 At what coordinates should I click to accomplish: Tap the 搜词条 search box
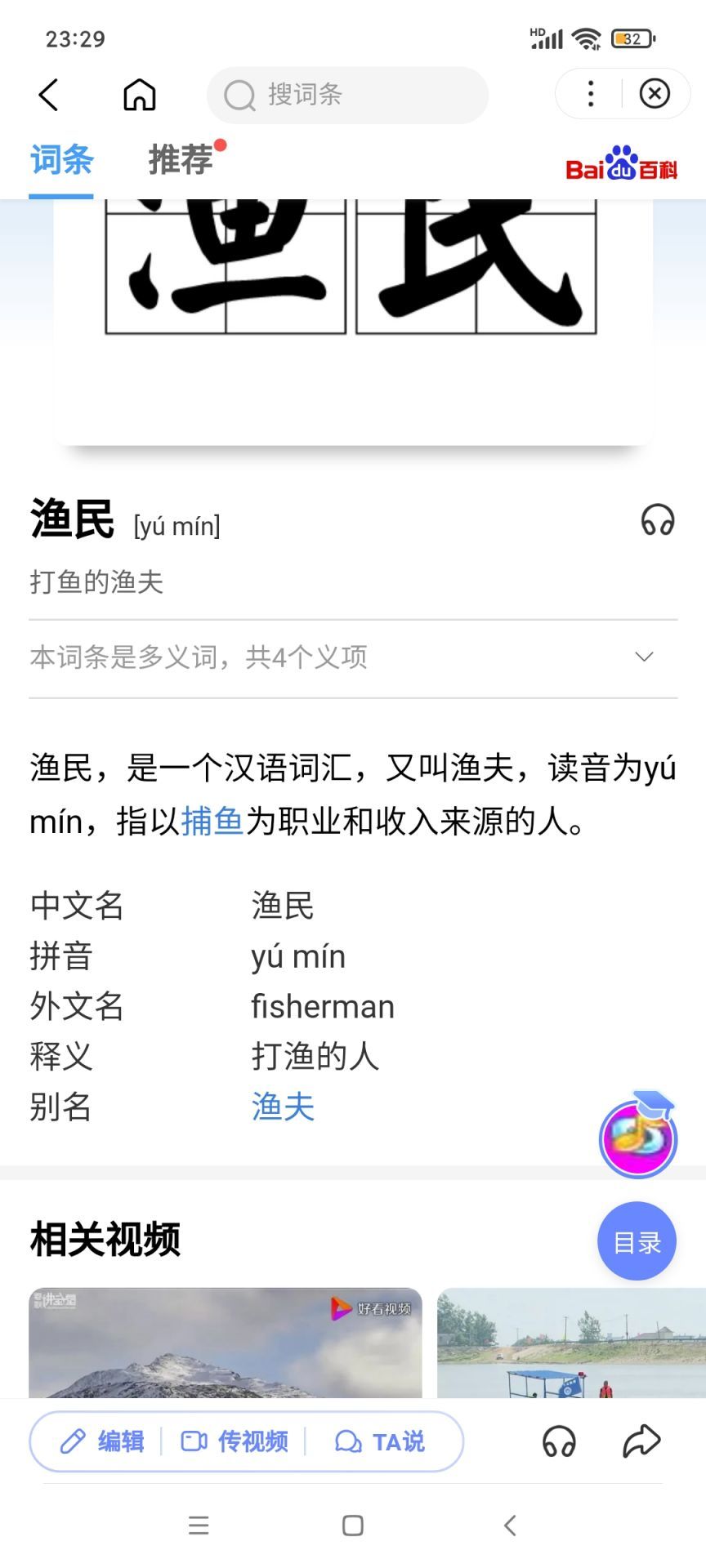[347, 95]
